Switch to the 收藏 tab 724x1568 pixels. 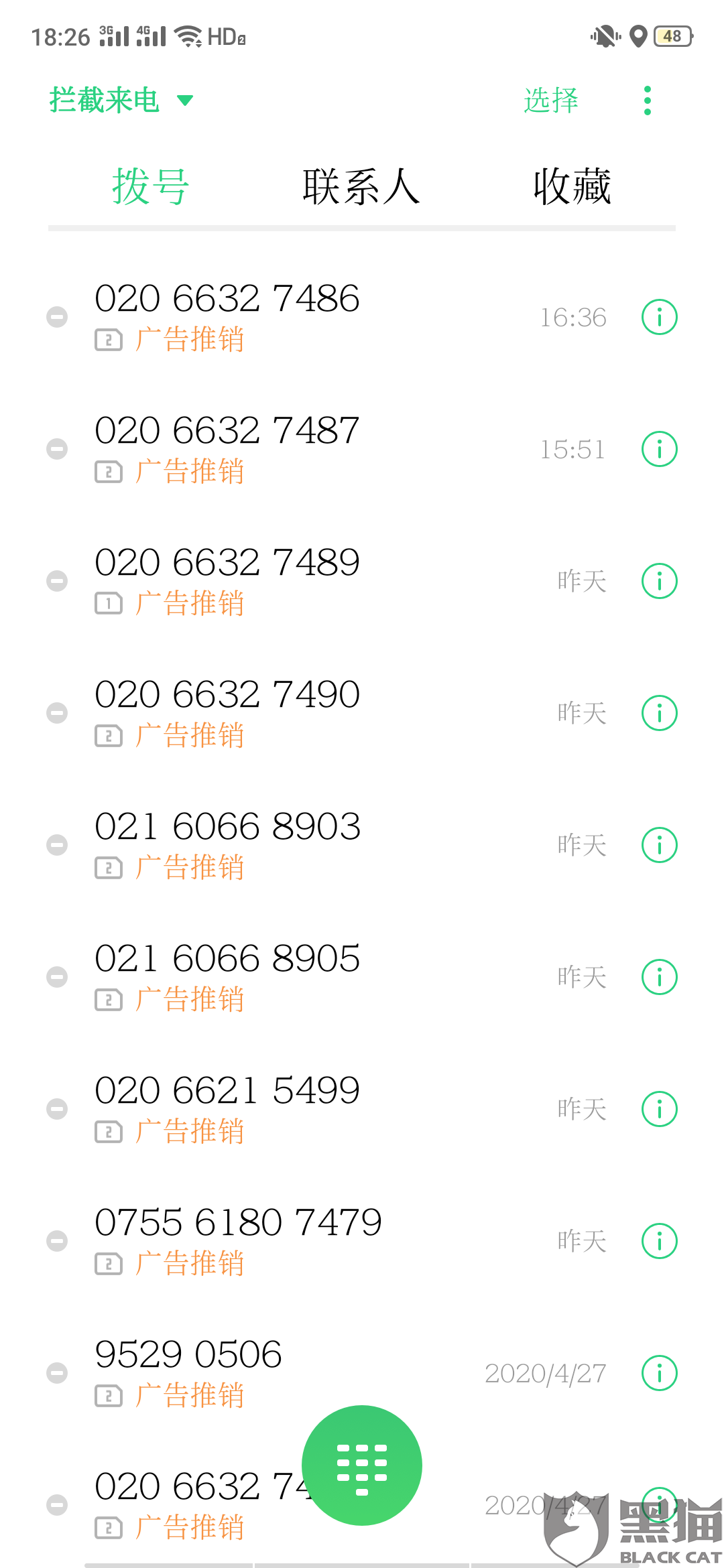tap(572, 186)
